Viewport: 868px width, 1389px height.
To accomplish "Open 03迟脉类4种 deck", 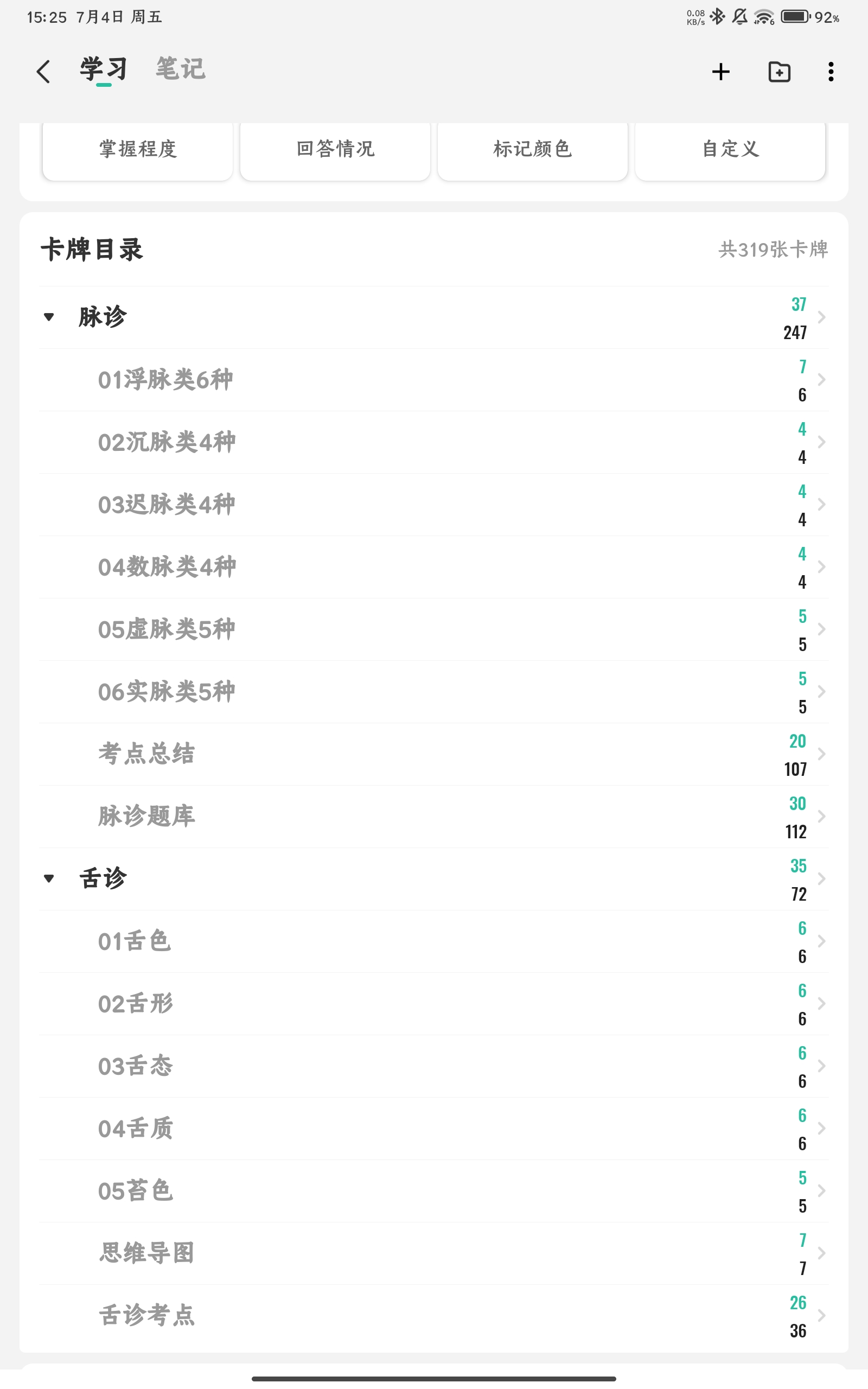I will click(434, 505).
